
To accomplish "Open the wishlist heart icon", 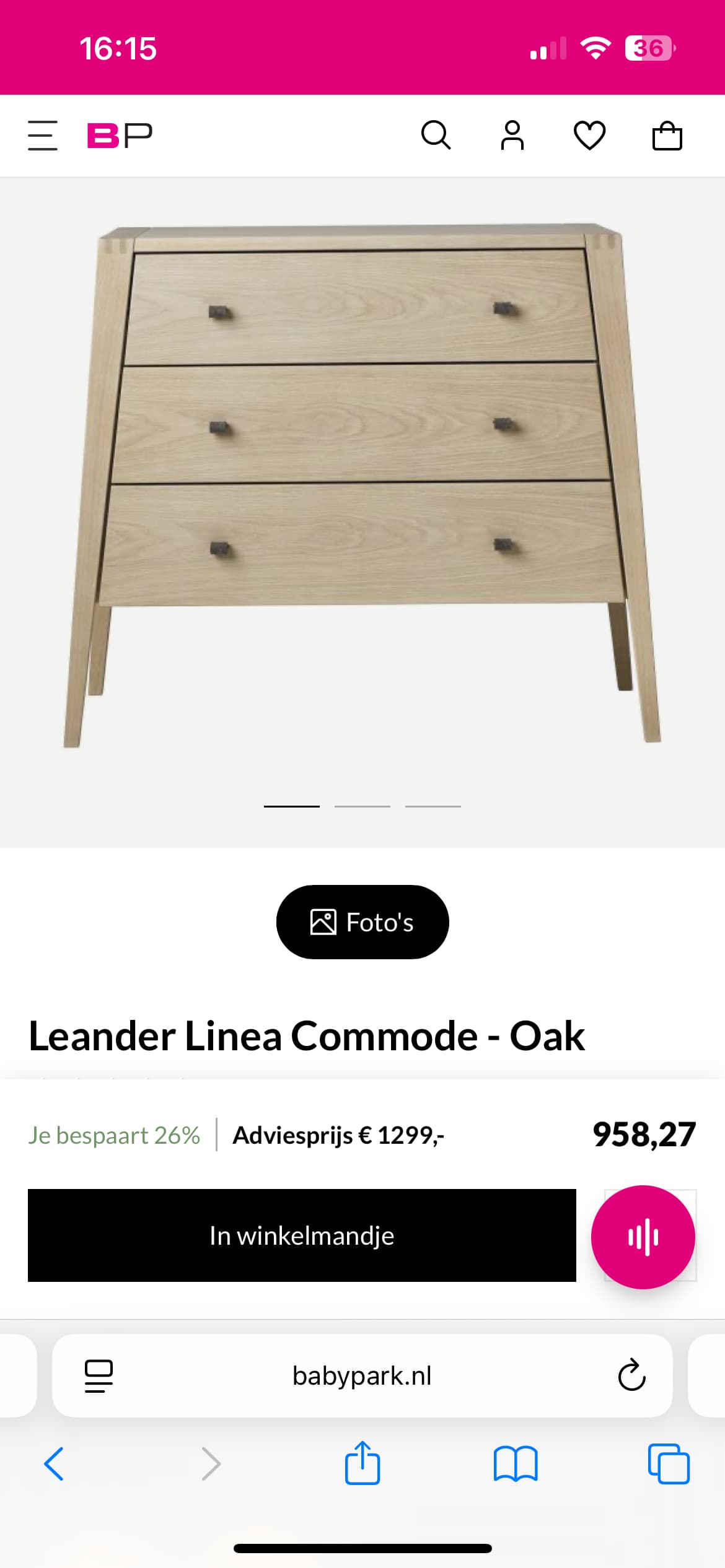I will [589, 135].
